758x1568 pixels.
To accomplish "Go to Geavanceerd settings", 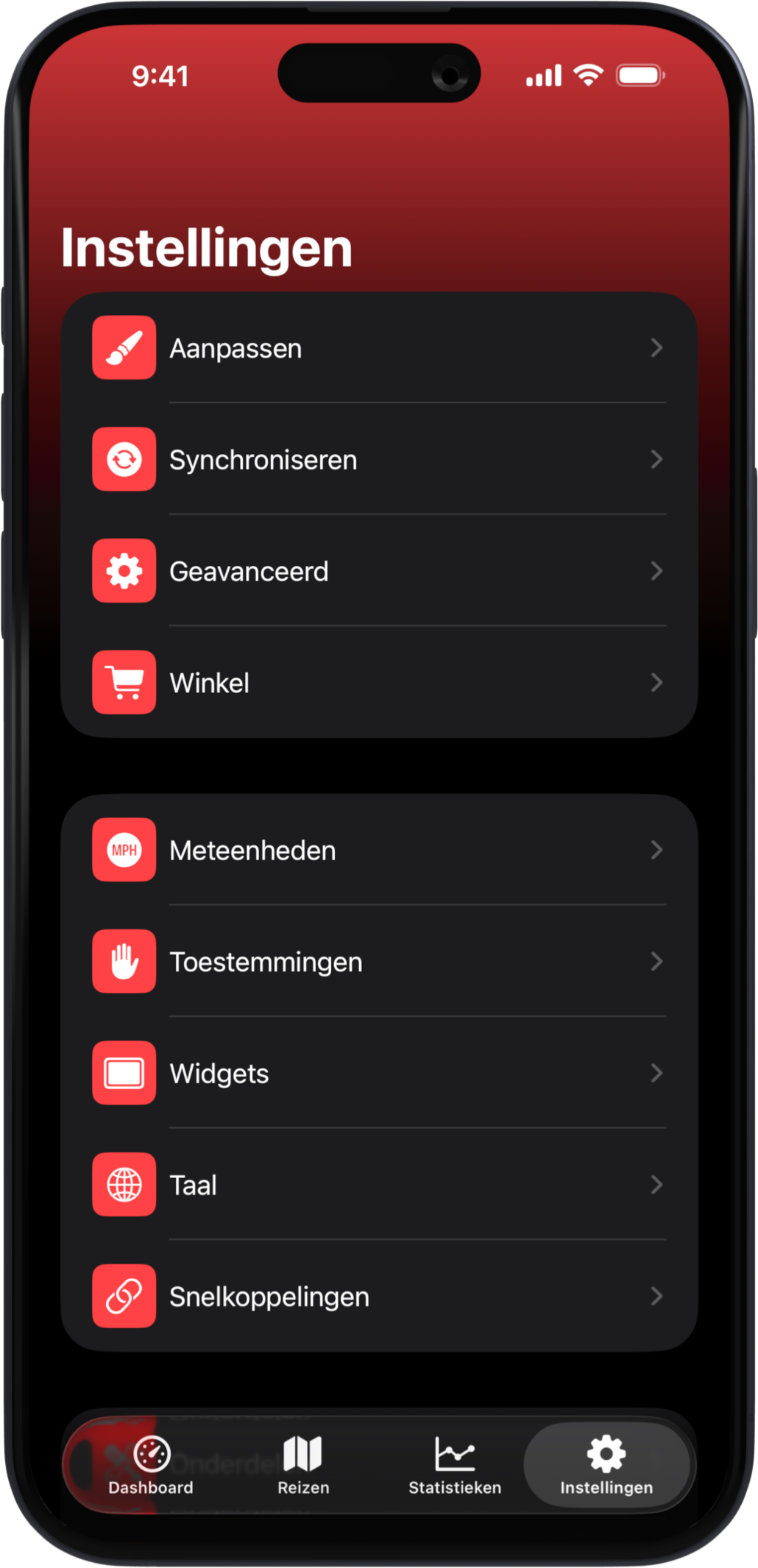I will click(x=378, y=571).
